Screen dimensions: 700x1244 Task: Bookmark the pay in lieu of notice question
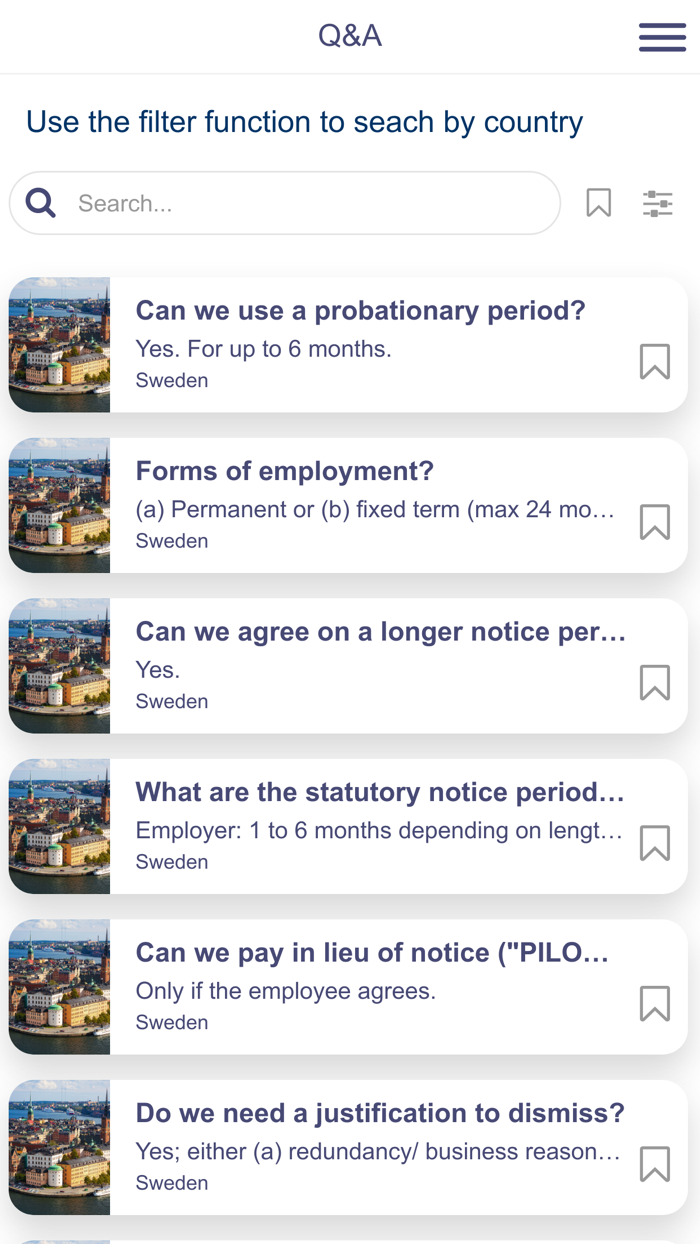(655, 1003)
